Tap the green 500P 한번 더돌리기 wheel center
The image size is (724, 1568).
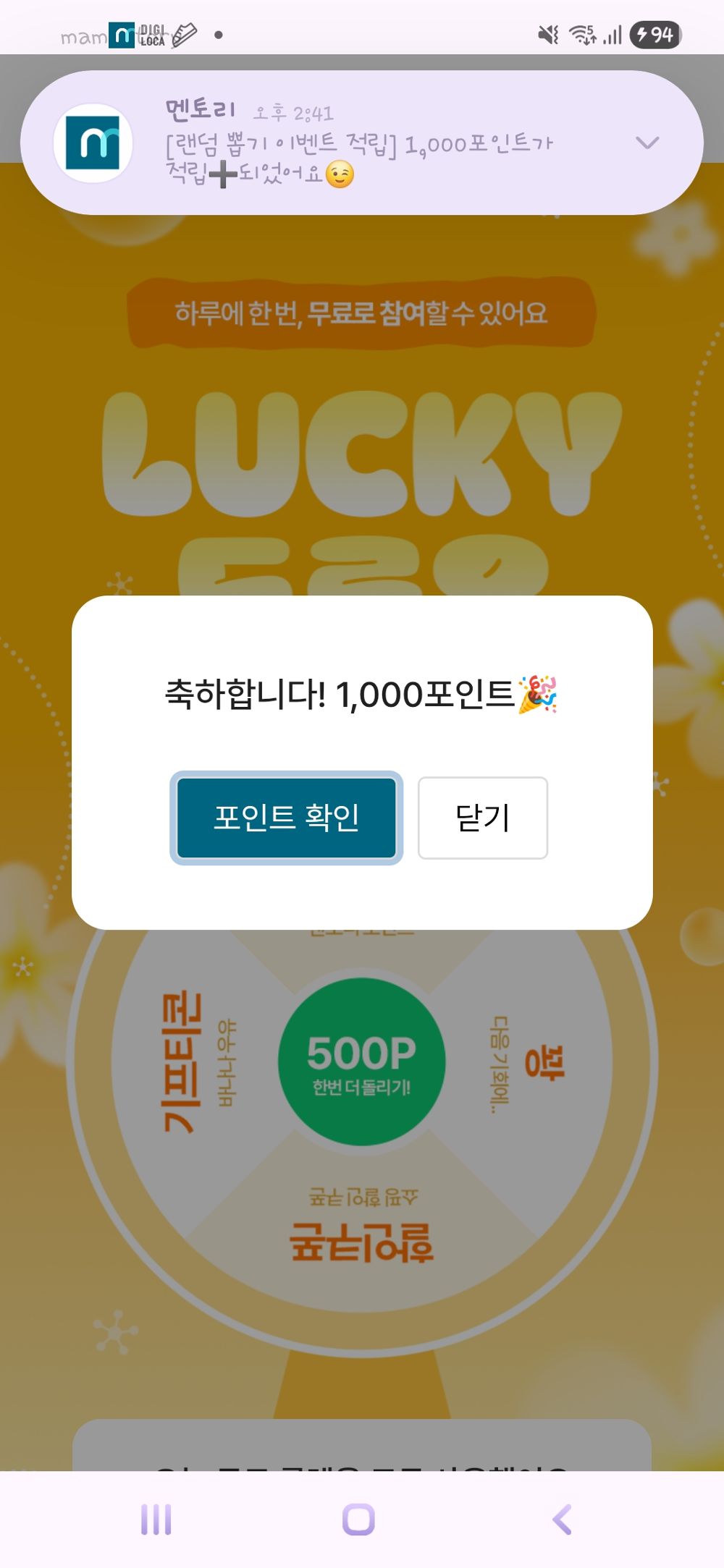click(361, 1059)
